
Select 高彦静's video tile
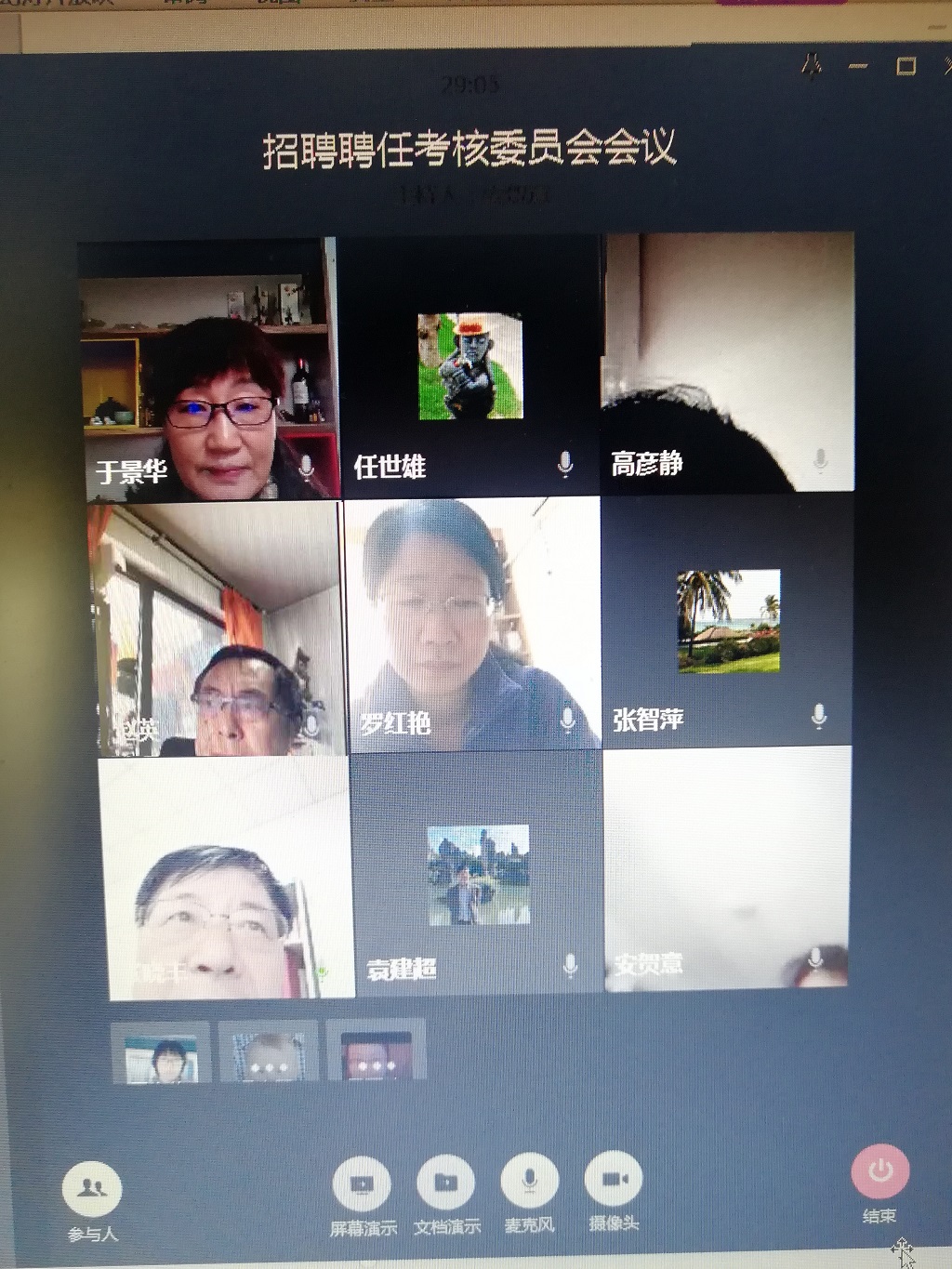tap(727, 362)
